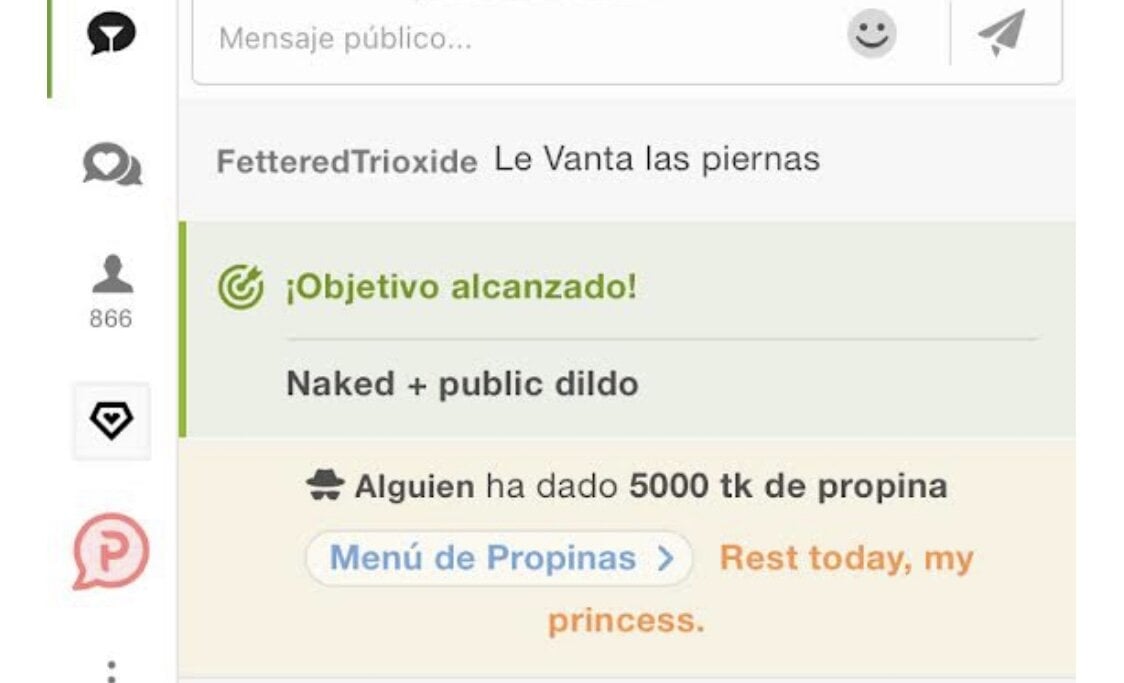Send the public message
The width and height of the screenshot is (1124, 683).
point(1002,33)
